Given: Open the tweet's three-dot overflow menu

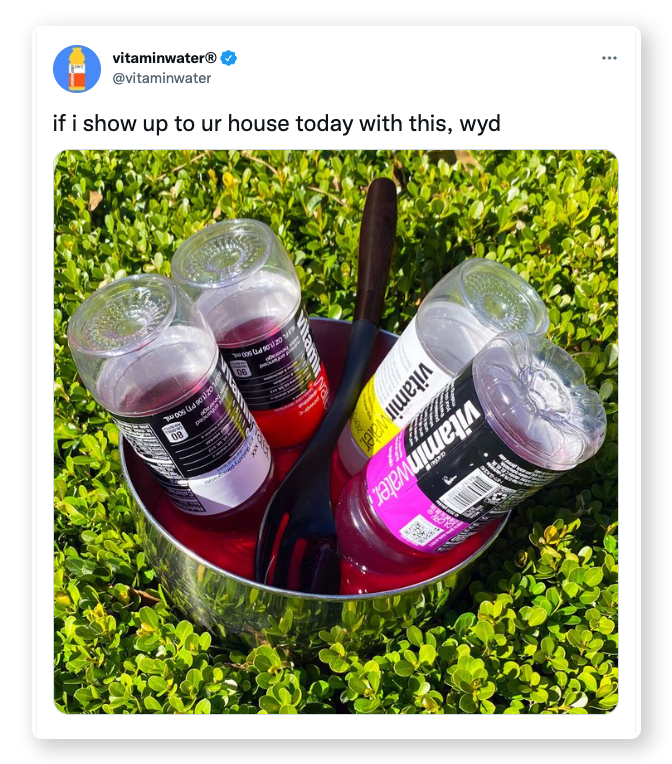Looking at the screenshot, I should [609, 58].
